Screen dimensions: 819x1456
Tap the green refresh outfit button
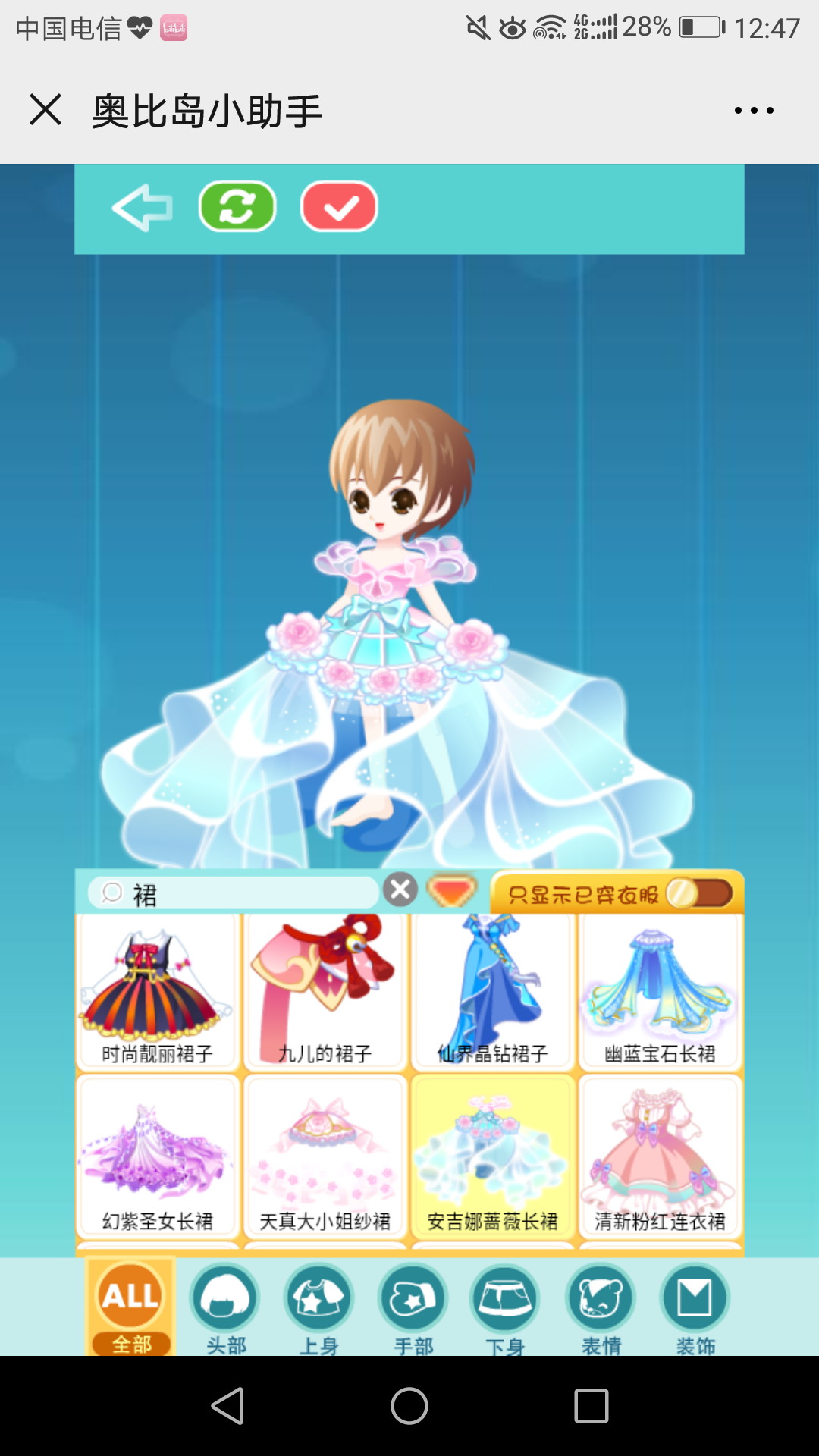pos(237,206)
